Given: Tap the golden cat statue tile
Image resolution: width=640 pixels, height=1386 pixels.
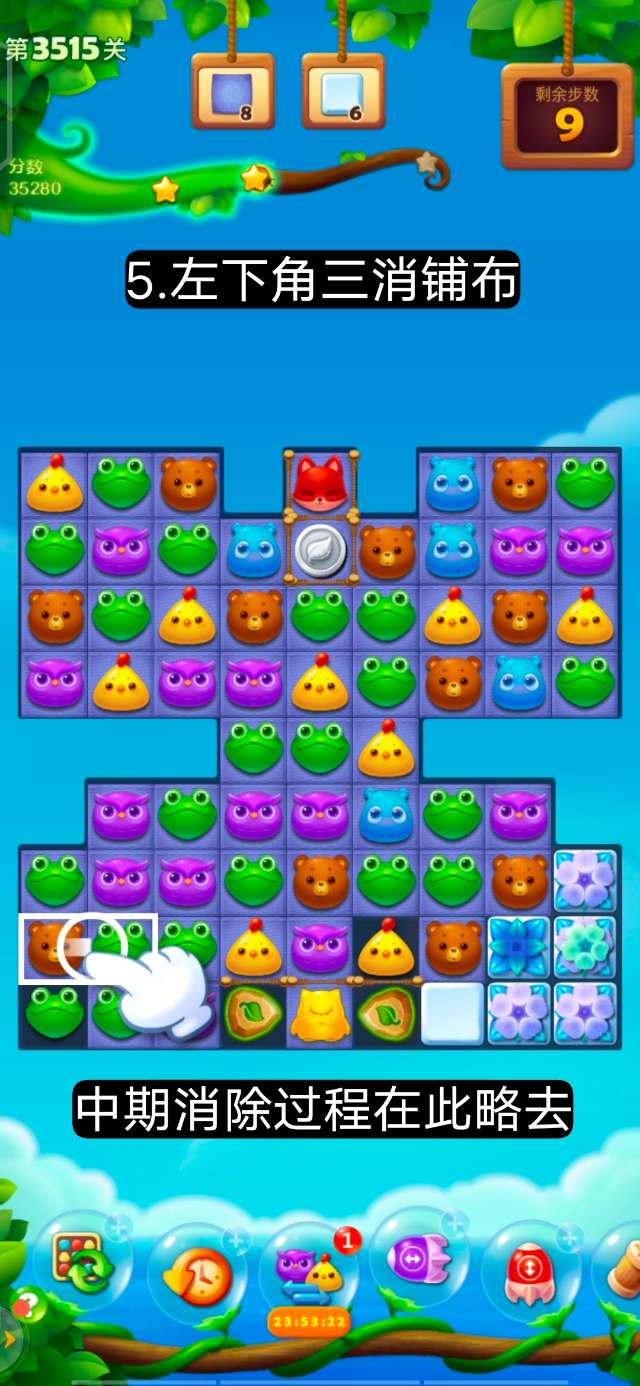Looking at the screenshot, I should (318, 1012).
